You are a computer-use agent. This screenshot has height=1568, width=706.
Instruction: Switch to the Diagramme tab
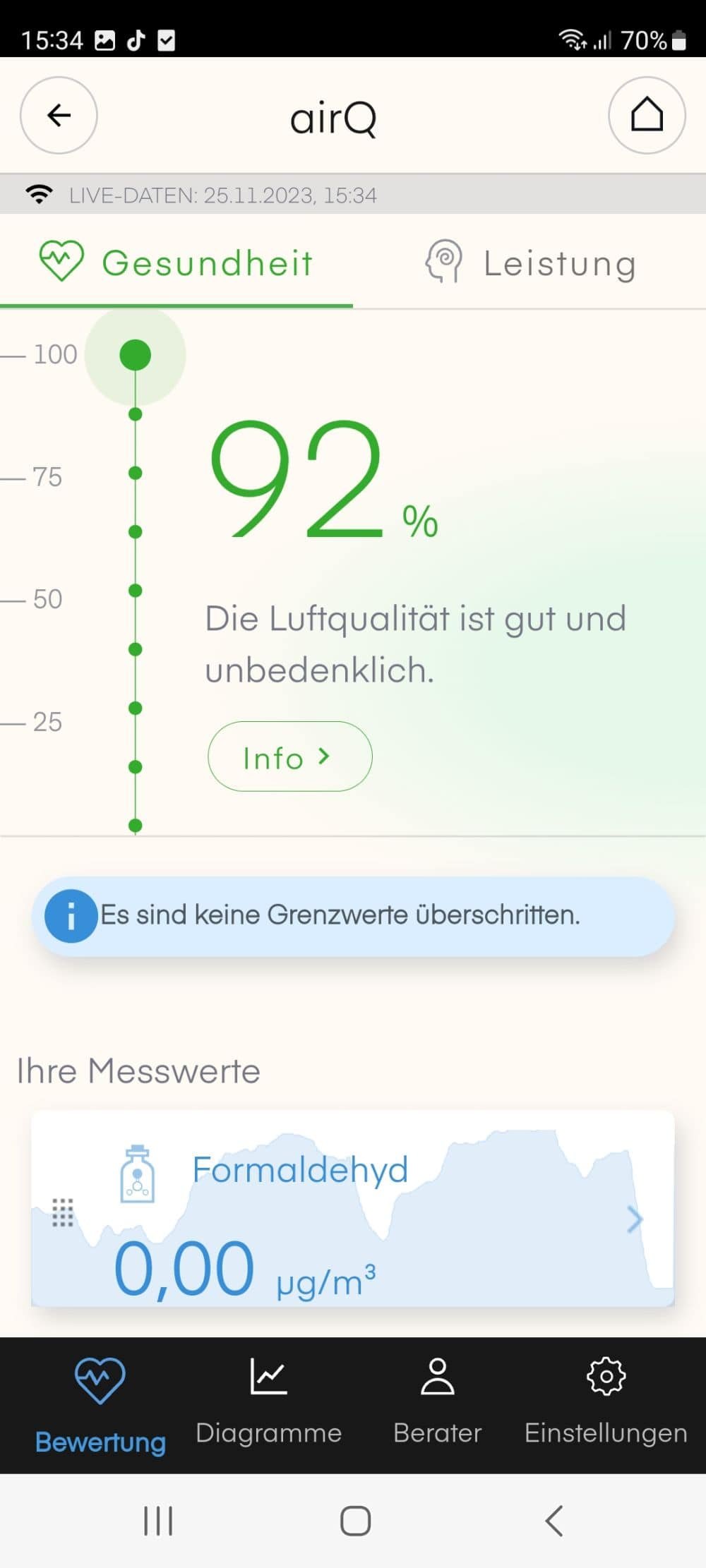tap(268, 1403)
